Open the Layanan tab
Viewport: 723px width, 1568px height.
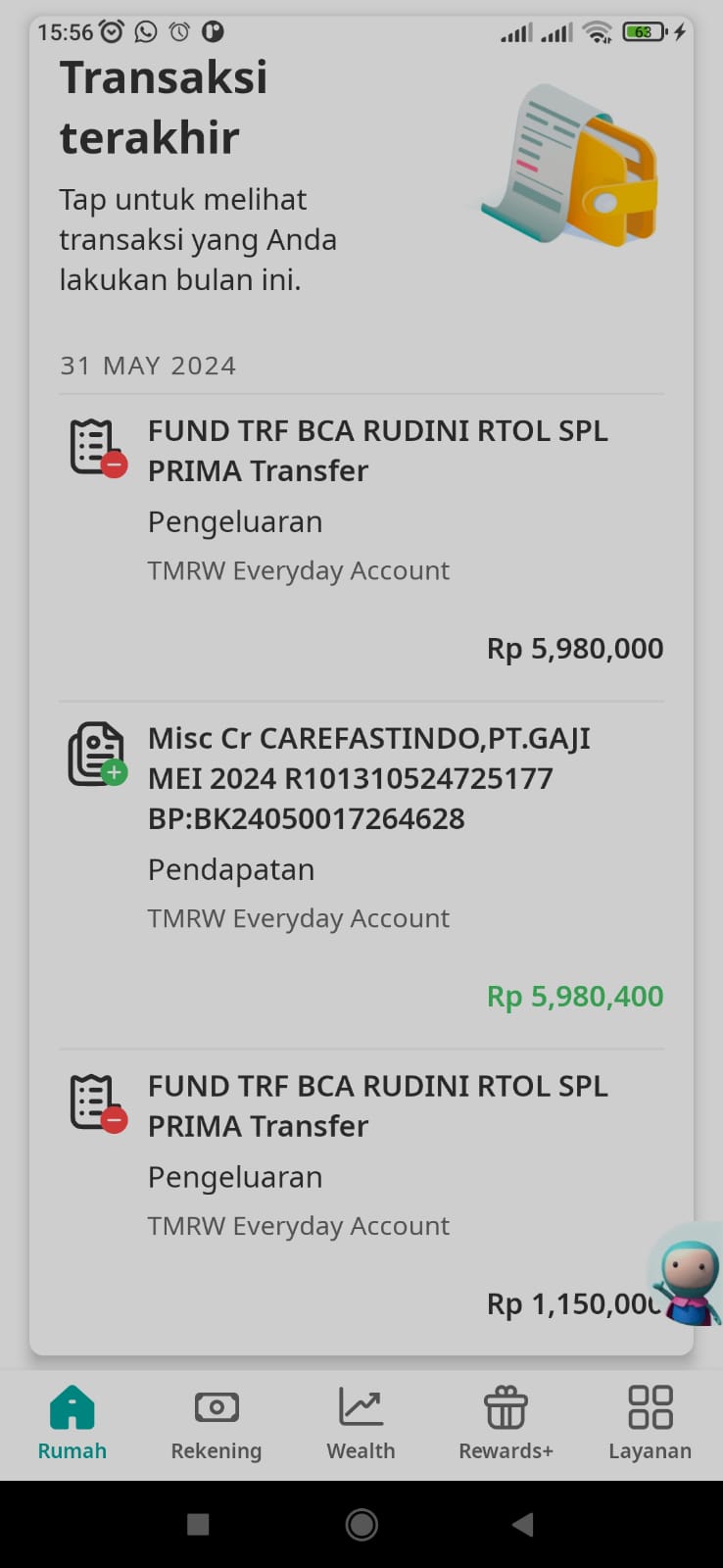pos(650,1424)
